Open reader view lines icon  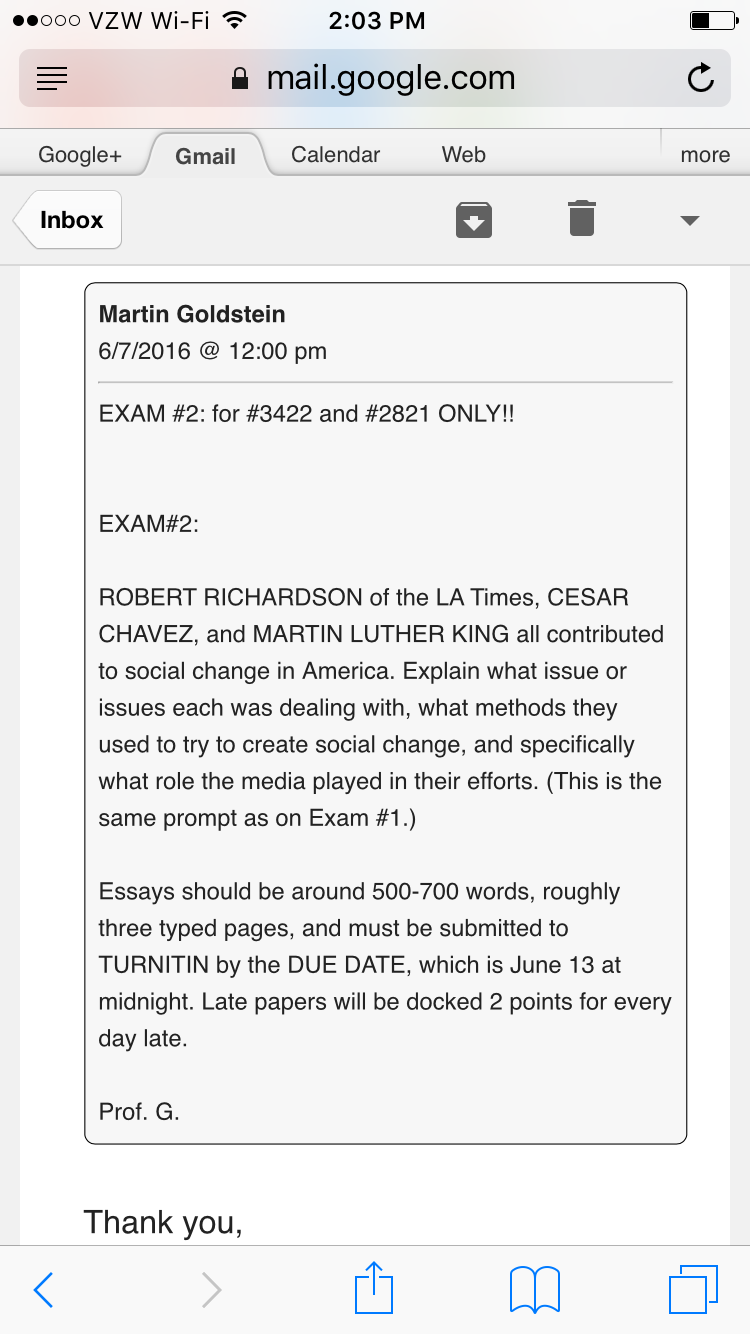tap(52, 78)
